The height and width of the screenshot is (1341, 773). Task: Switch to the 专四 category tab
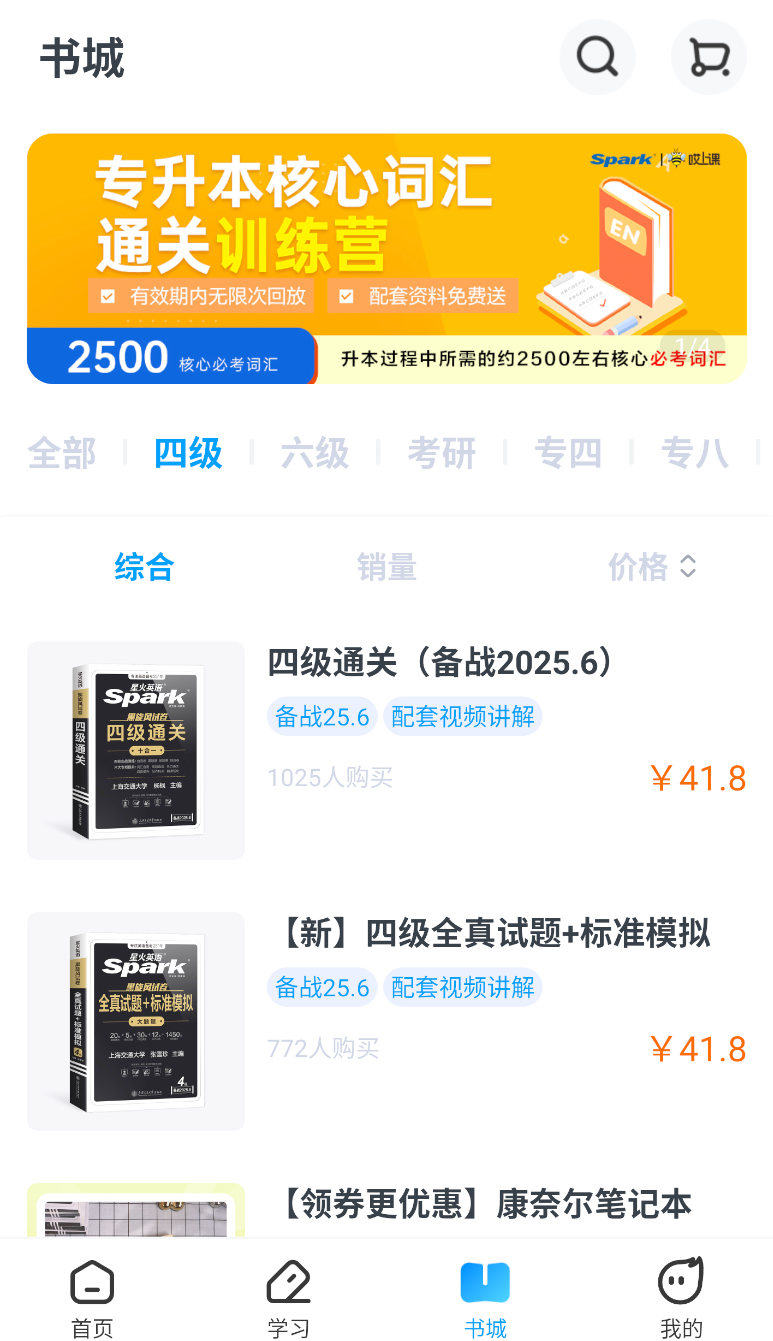pos(568,454)
